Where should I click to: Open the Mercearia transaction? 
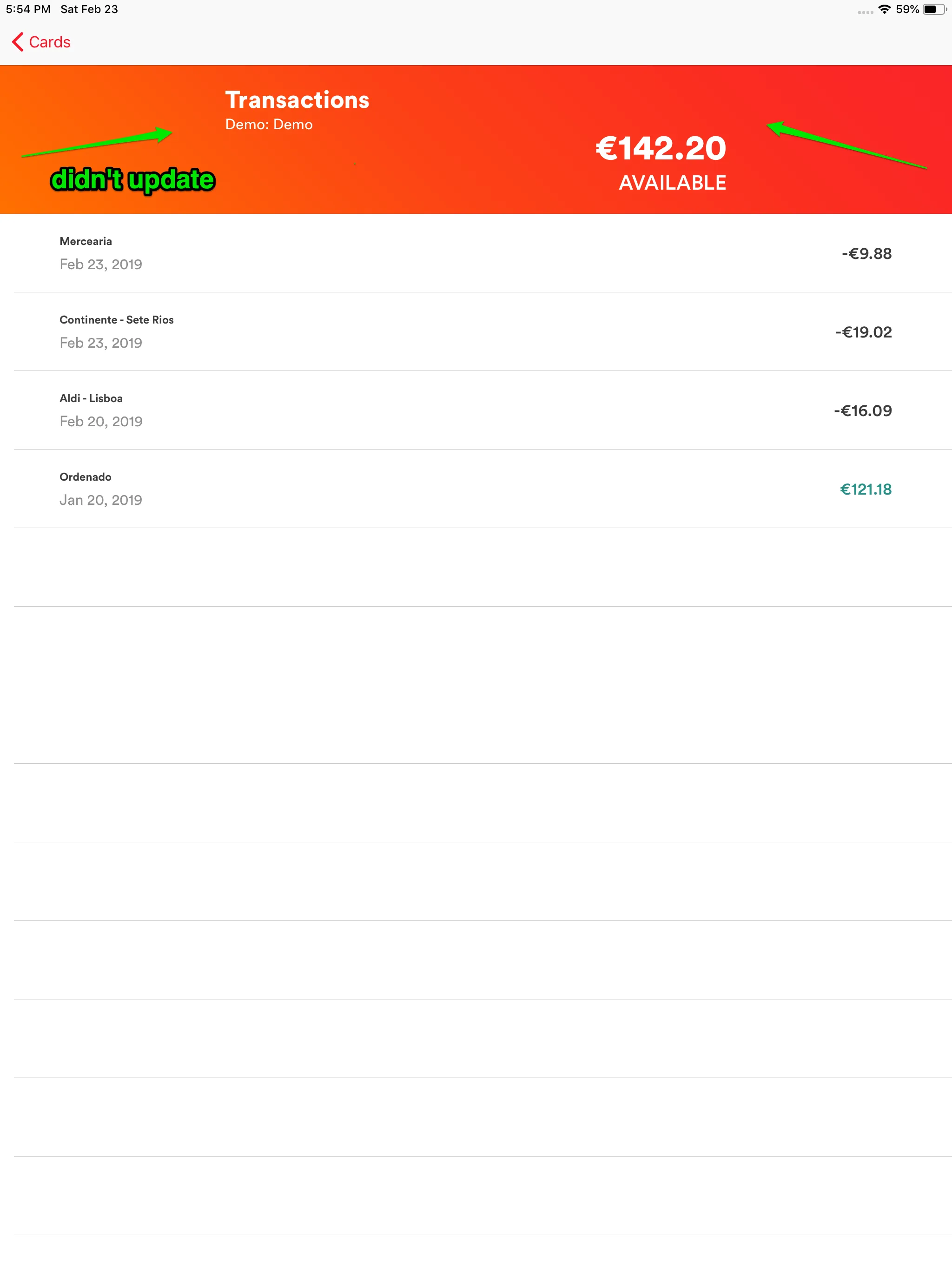click(476, 253)
